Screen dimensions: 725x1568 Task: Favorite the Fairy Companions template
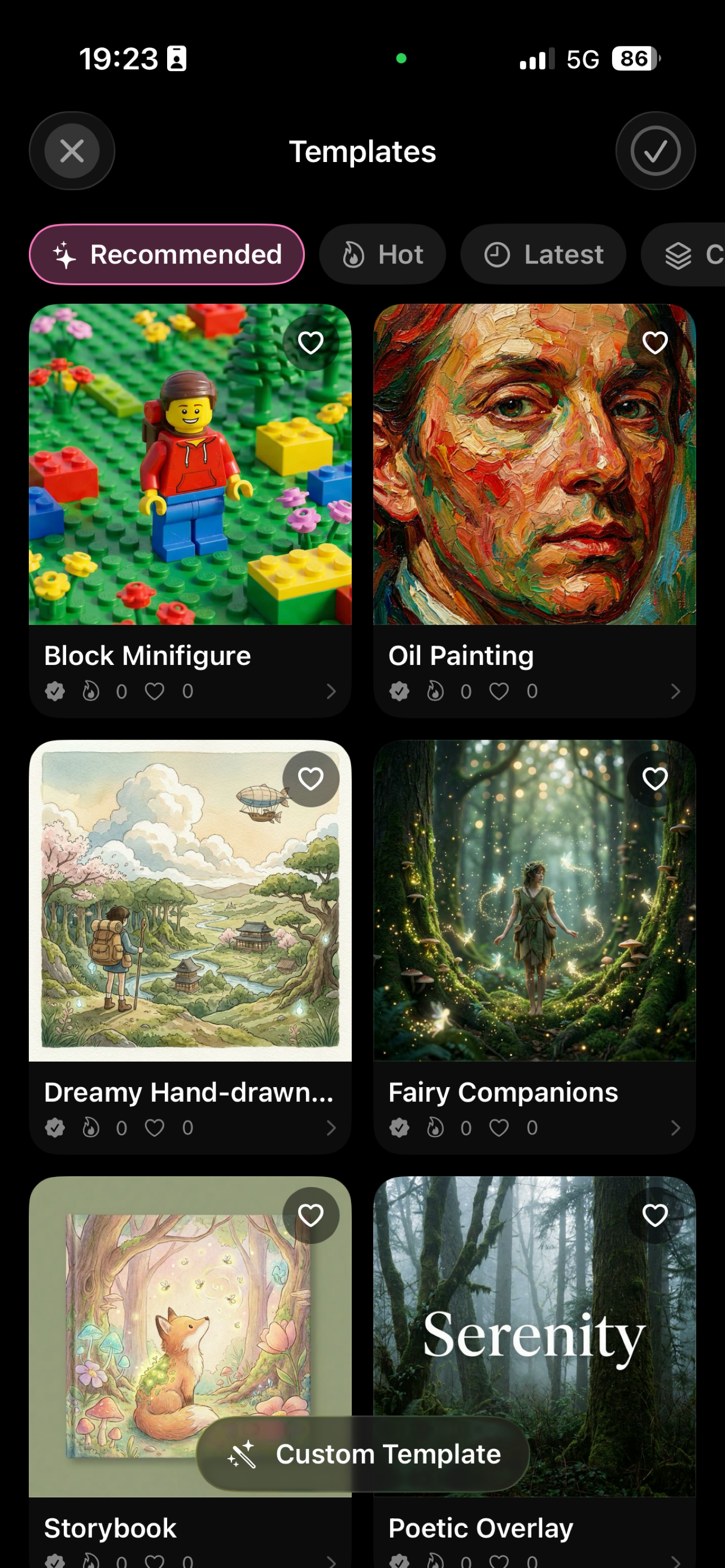655,778
